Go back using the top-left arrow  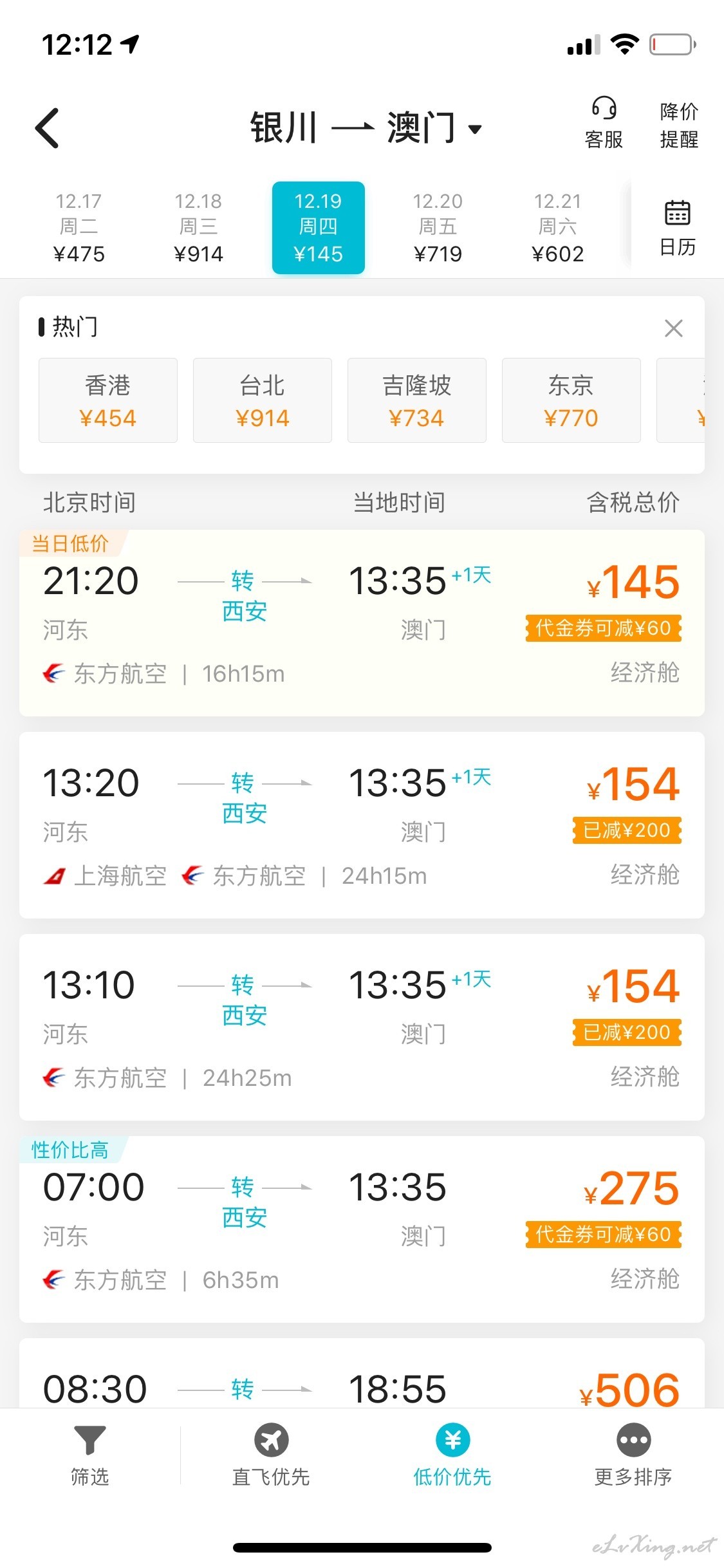[x=47, y=128]
